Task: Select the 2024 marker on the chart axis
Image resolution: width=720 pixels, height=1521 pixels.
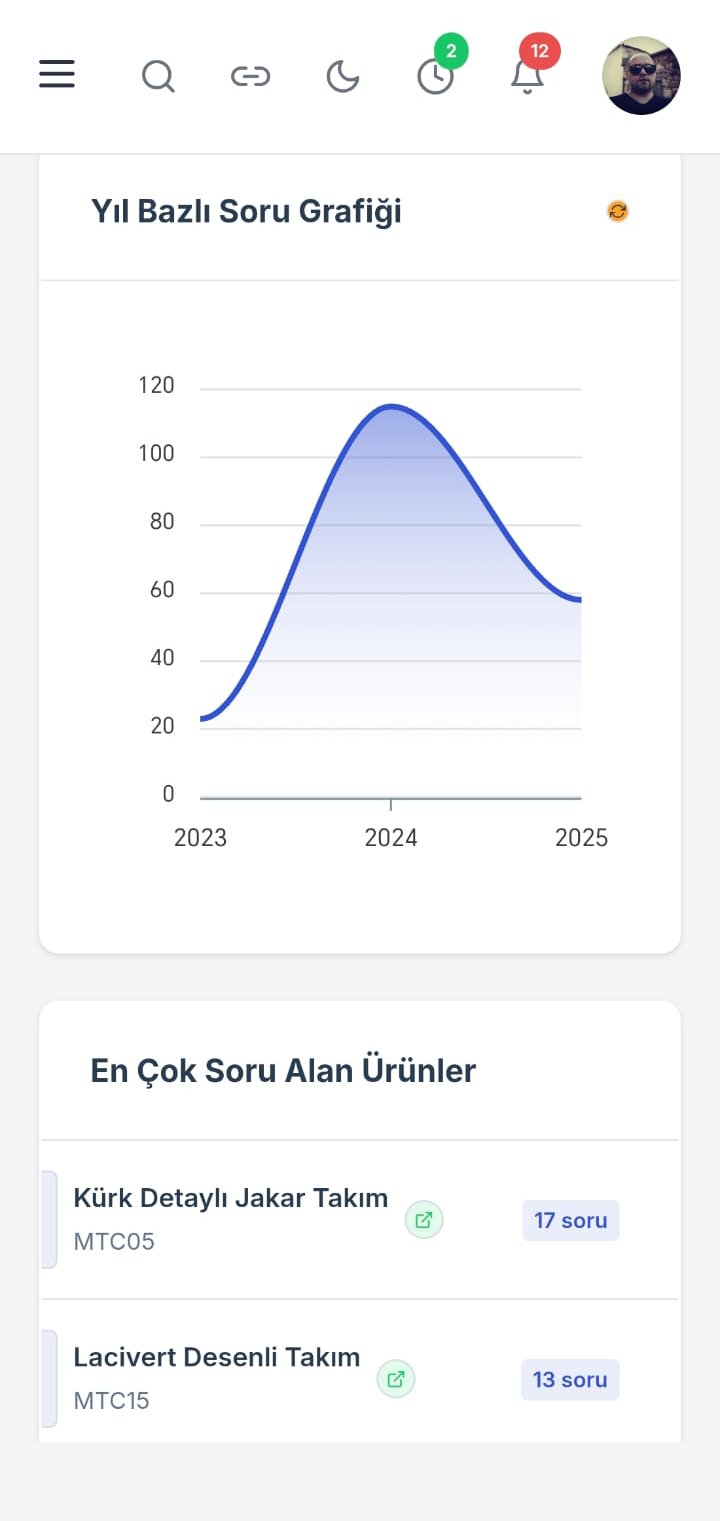Action: point(391,803)
